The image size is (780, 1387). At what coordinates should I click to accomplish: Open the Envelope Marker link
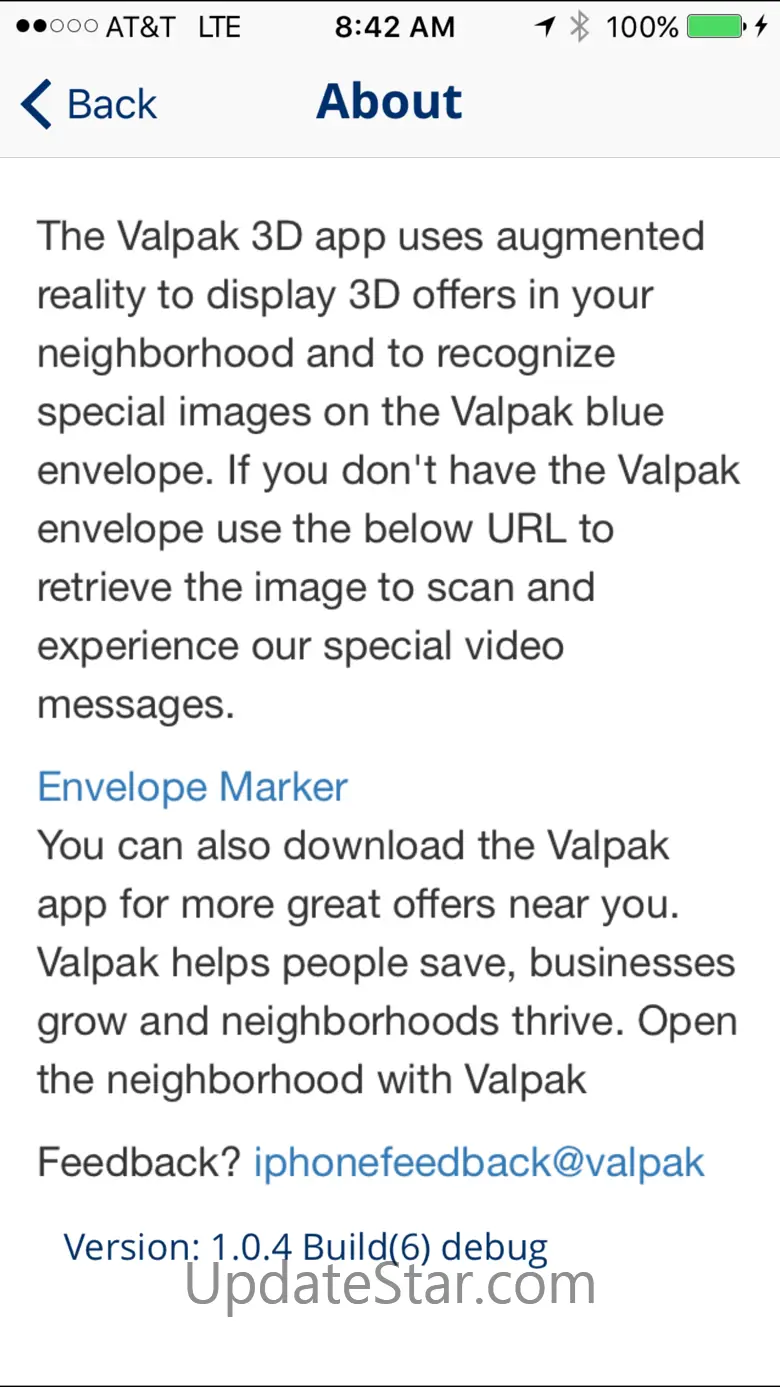(x=192, y=787)
